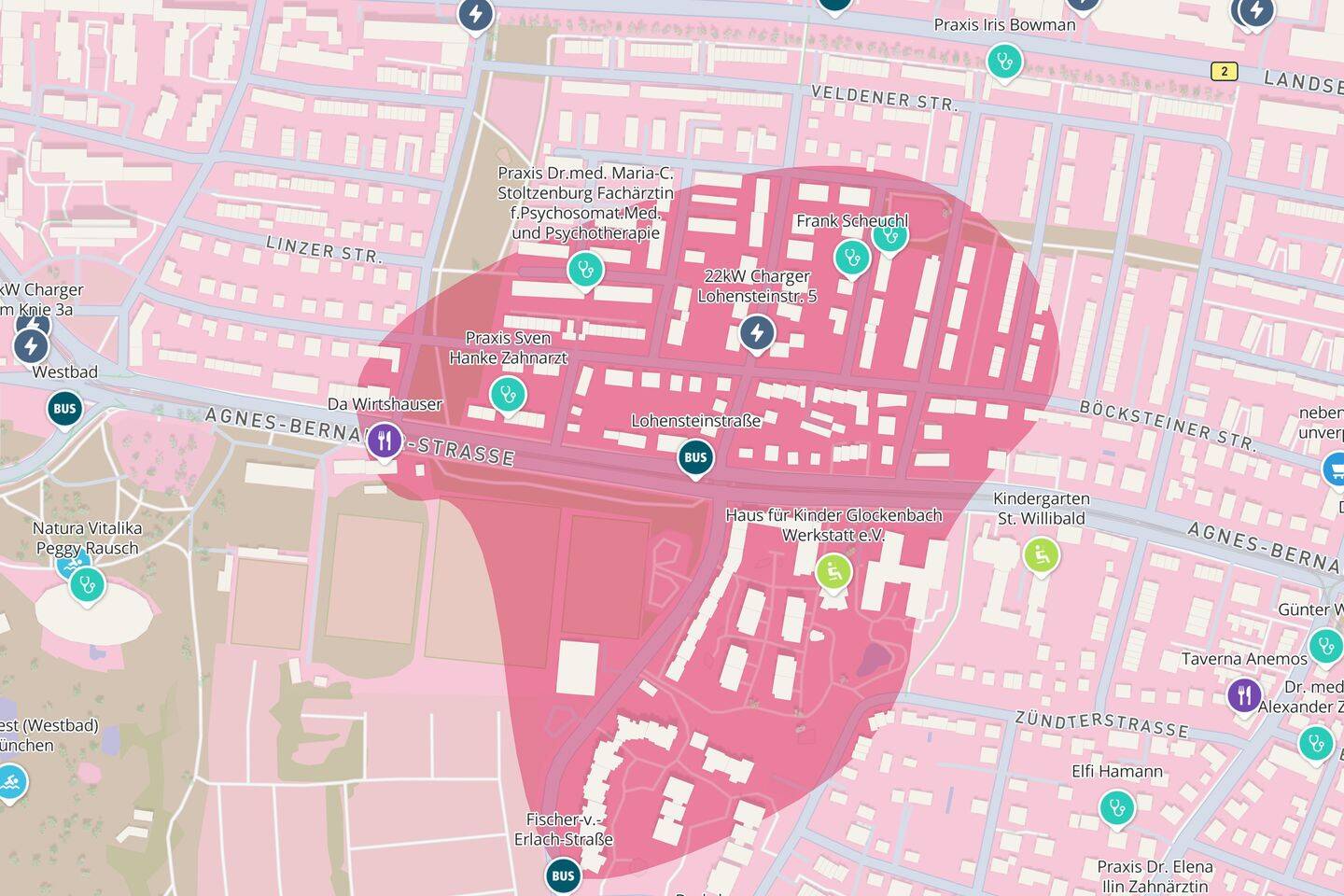Open Praxis Sven Hanke Zahnarzt marker

508,394
